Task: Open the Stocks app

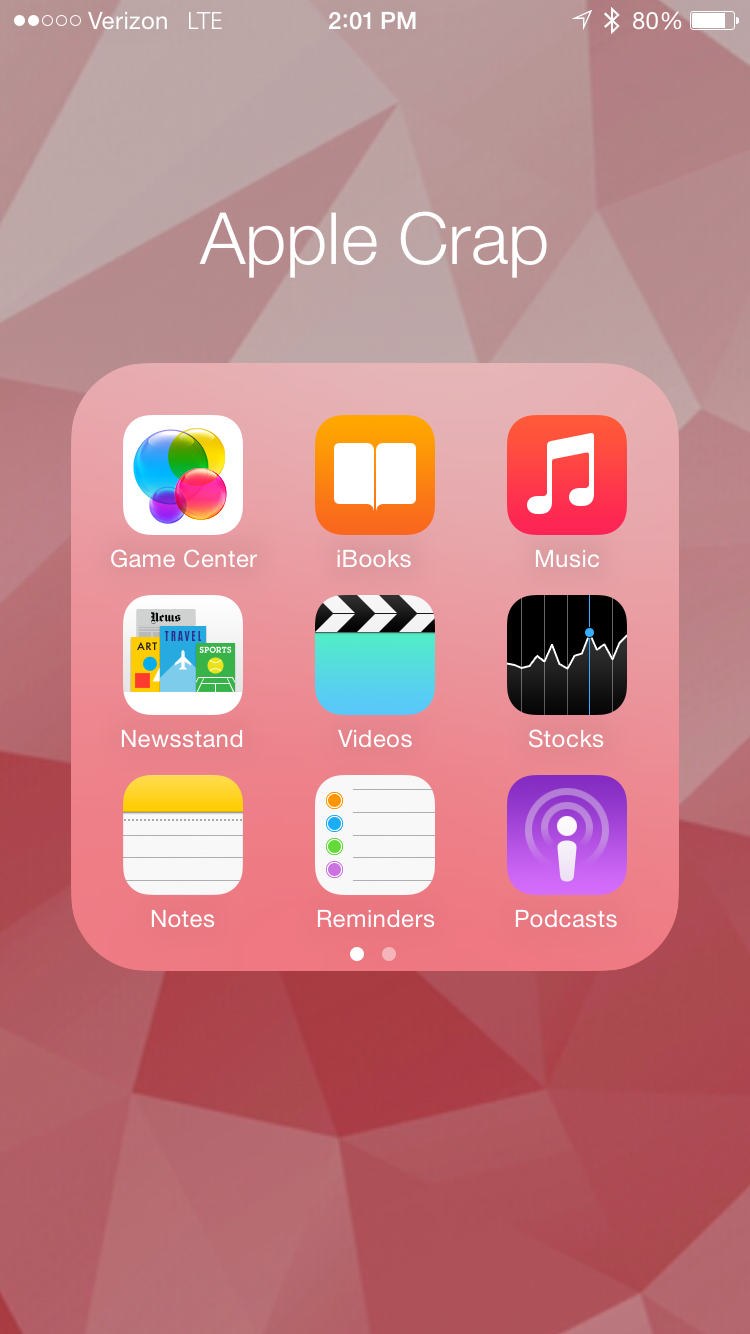Action: (x=567, y=655)
